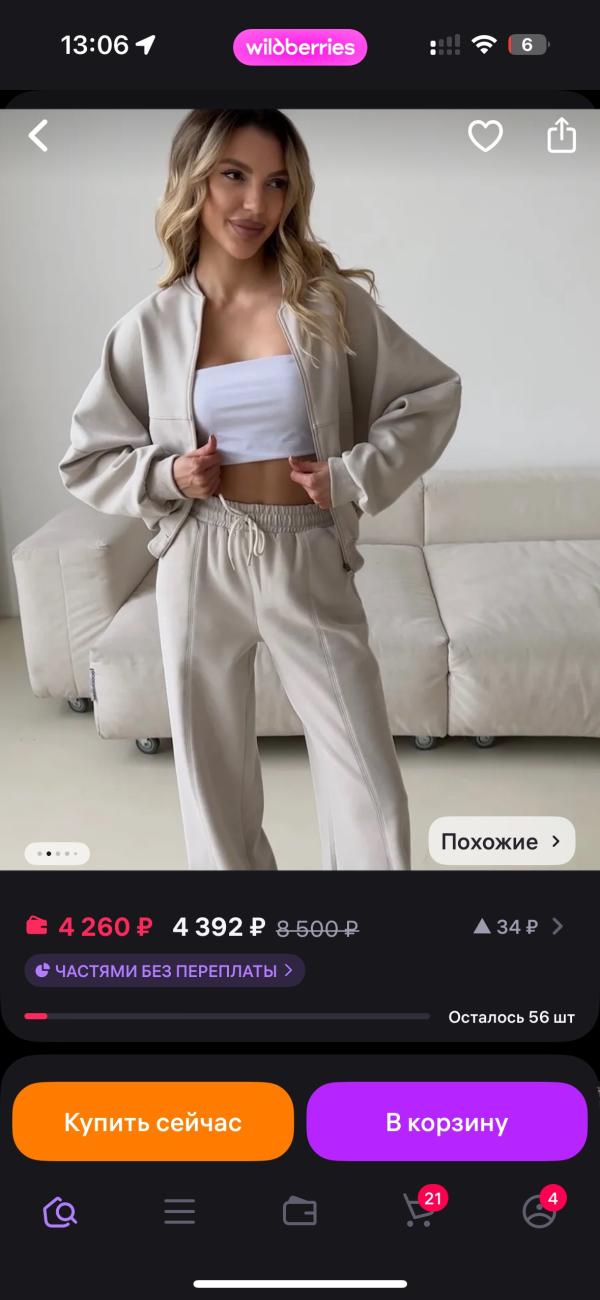Open the shopping cart tab
This screenshot has width=600, height=1300.
tap(419, 1212)
